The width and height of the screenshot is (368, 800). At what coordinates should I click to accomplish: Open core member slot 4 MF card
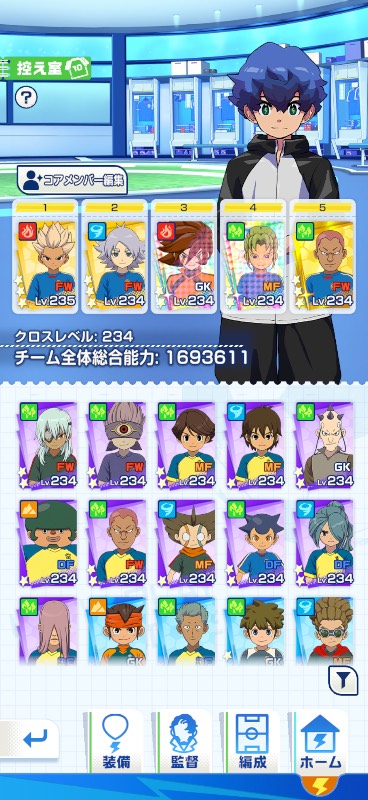(x=253, y=256)
